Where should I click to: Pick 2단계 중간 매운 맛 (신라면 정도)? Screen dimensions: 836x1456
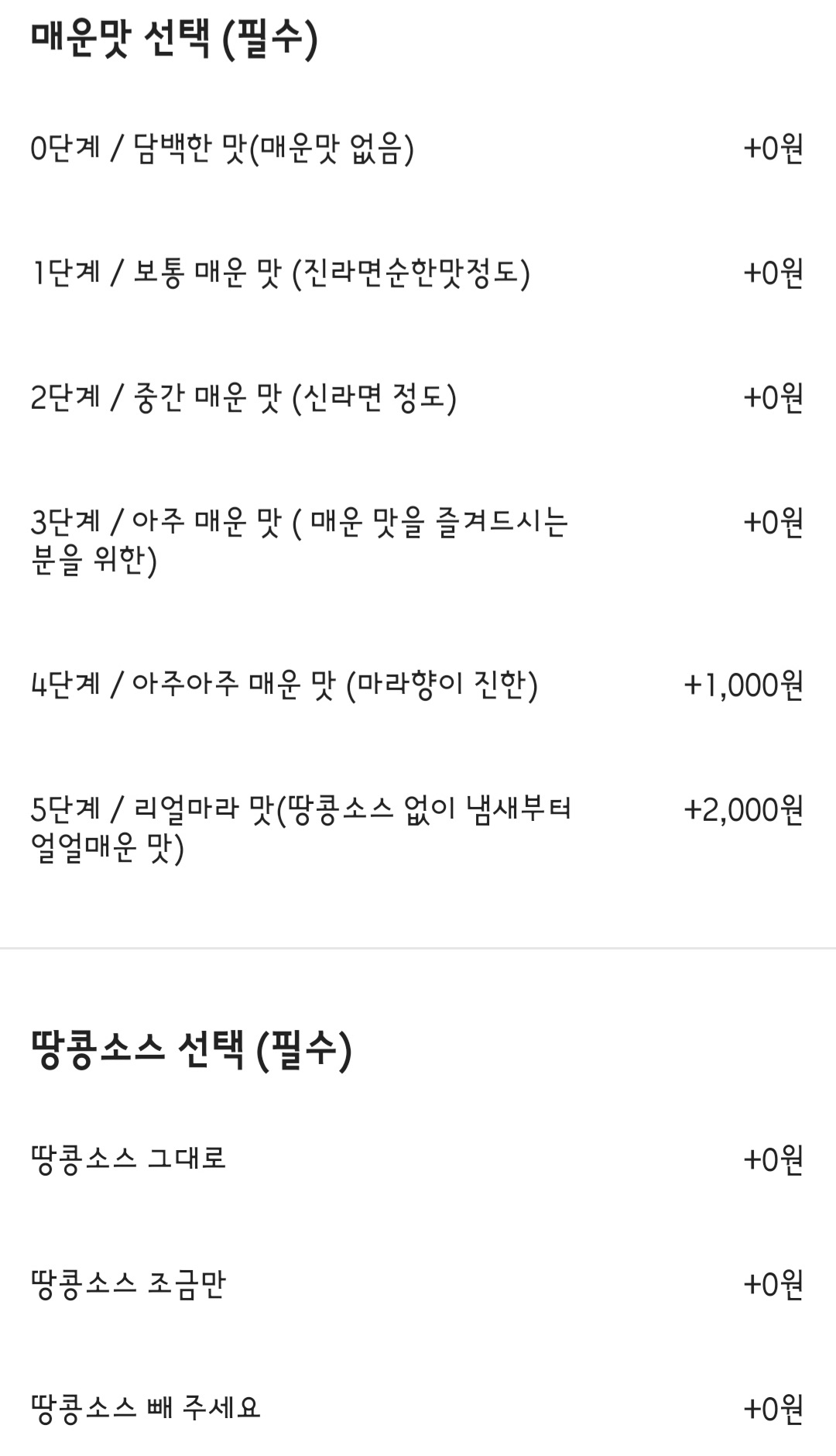pos(418,397)
